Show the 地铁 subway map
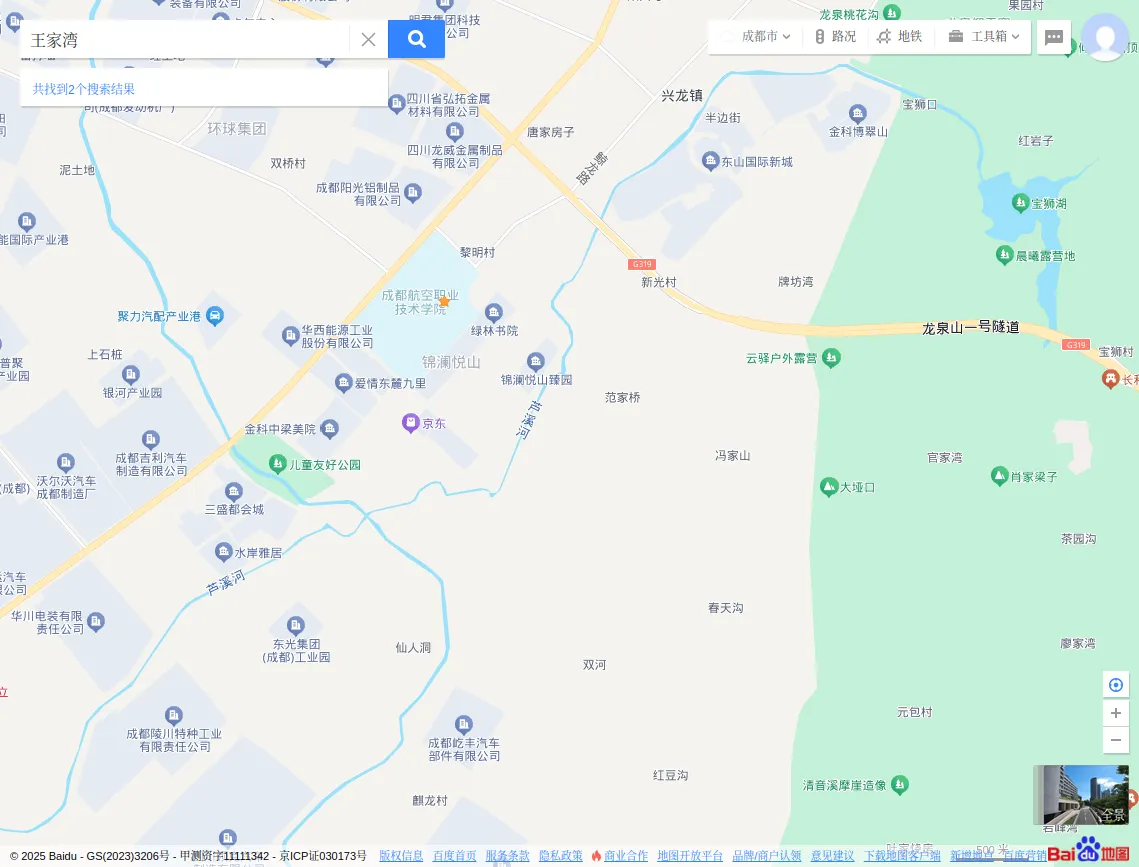Viewport: 1139px width, 867px height. (900, 37)
